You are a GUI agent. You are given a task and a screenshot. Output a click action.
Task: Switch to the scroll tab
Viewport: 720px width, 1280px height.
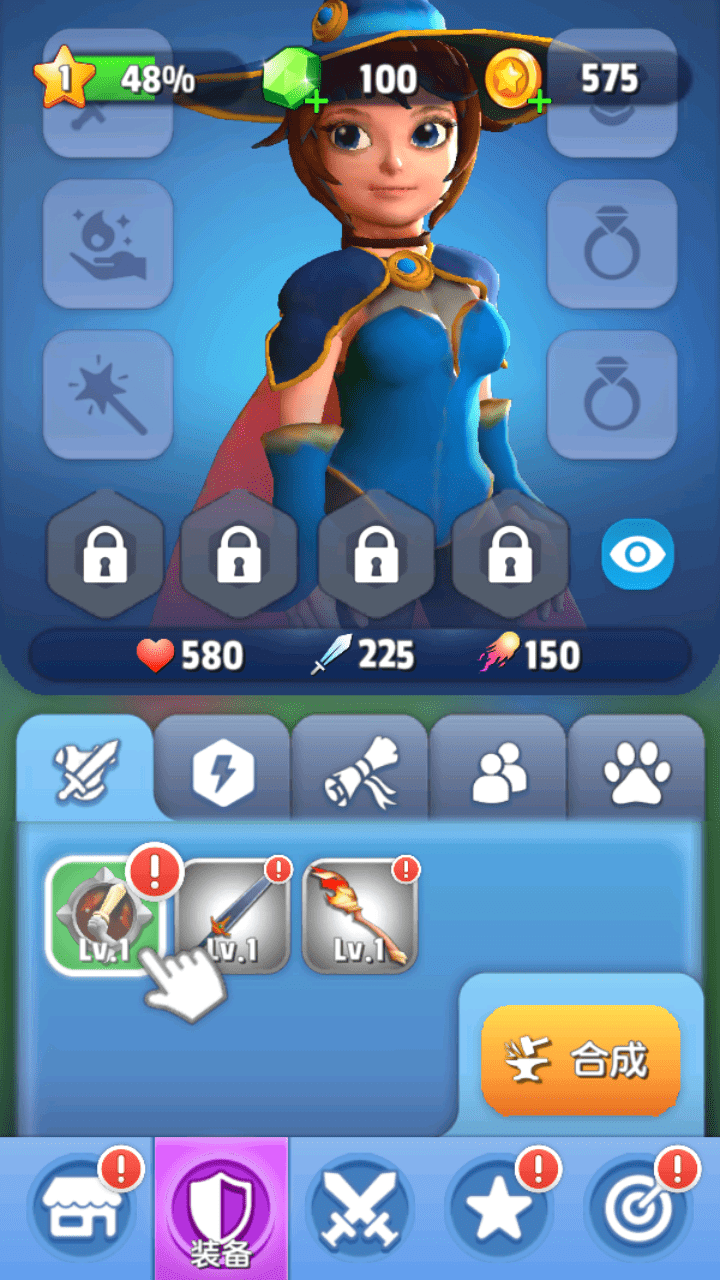click(x=360, y=770)
